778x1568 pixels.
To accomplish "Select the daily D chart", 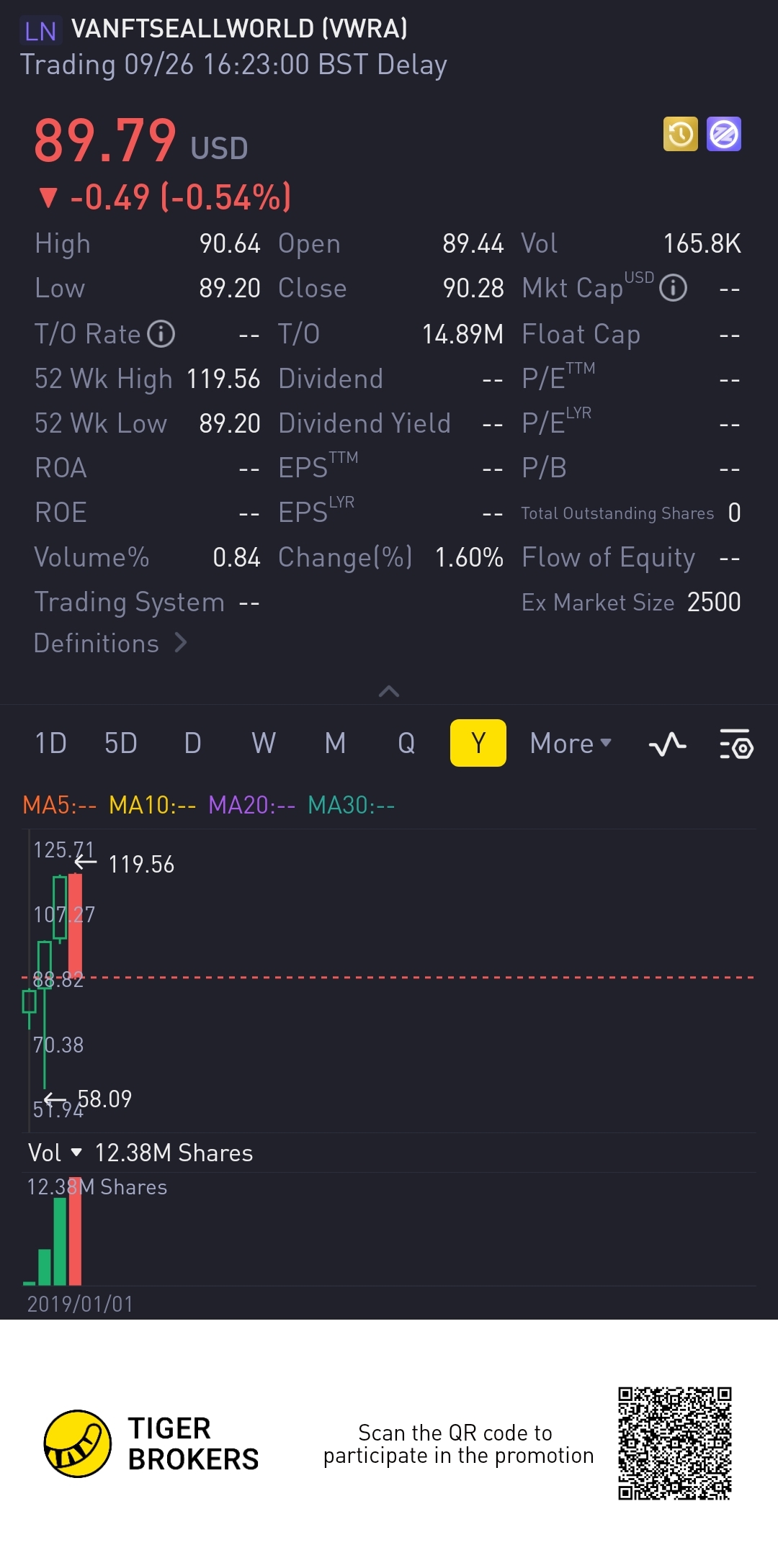I will pyautogui.click(x=192, y=743).
